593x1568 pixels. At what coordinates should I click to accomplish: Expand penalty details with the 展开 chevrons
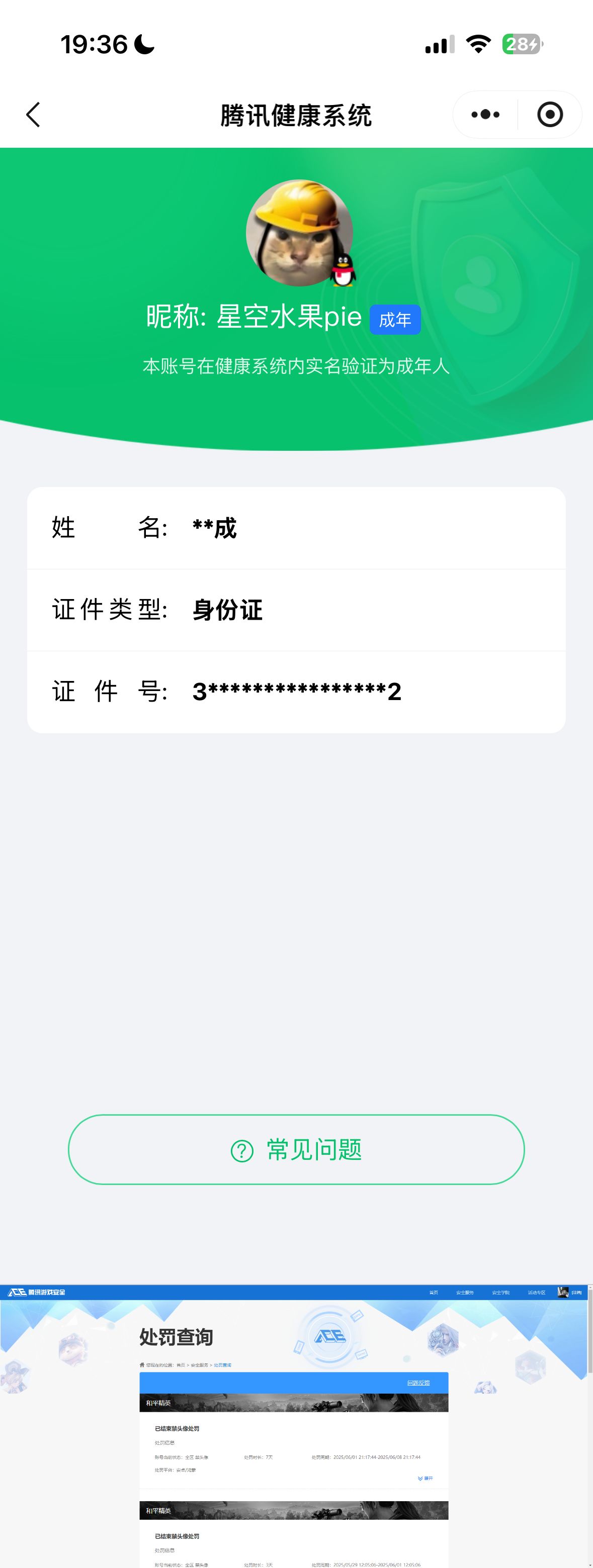click(425, 1479)
